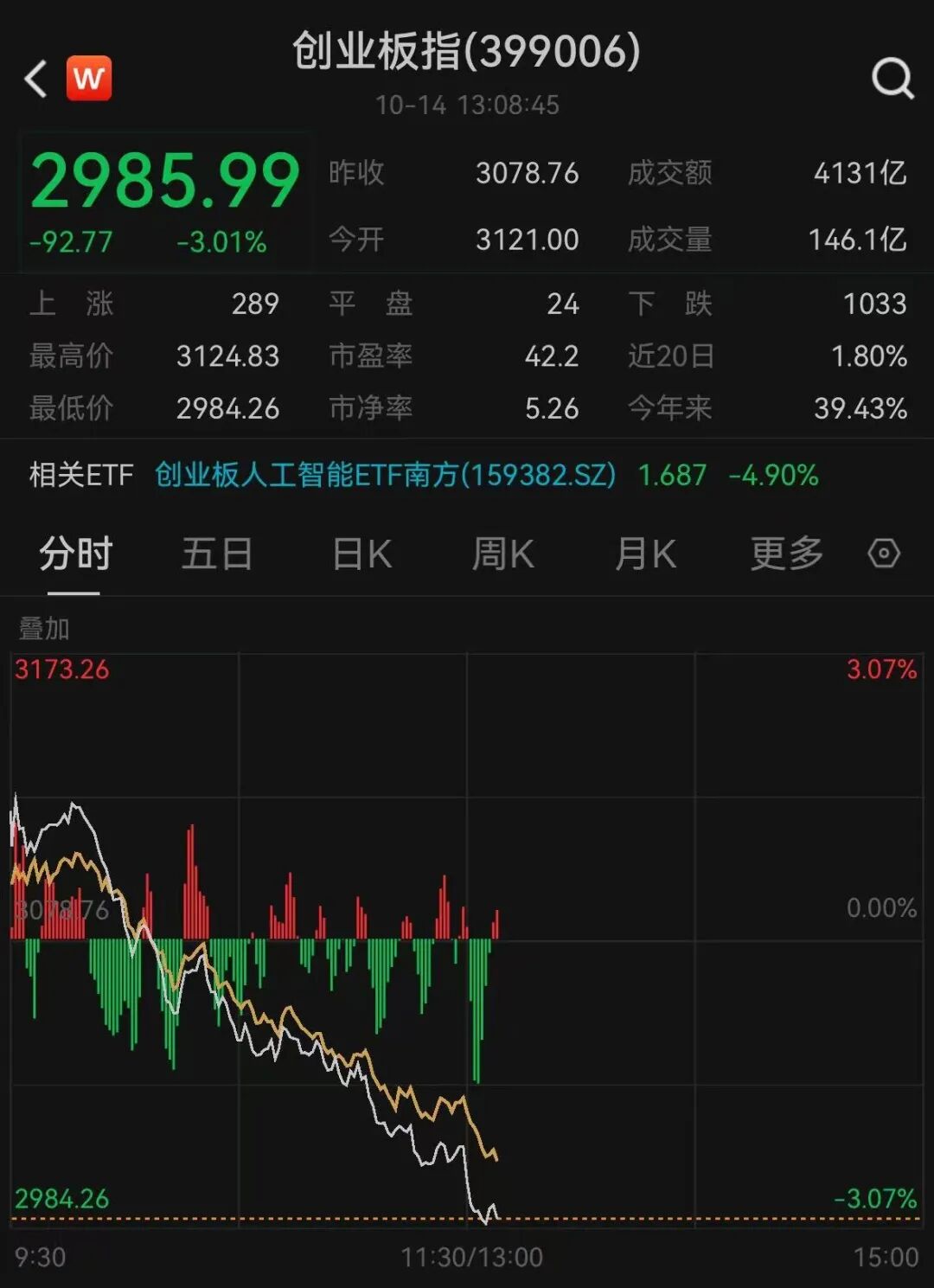The height and width of the screenshot is (1288, 934).
Task: Switch to the 日K chart tab
Action: [x=362, y=554]
